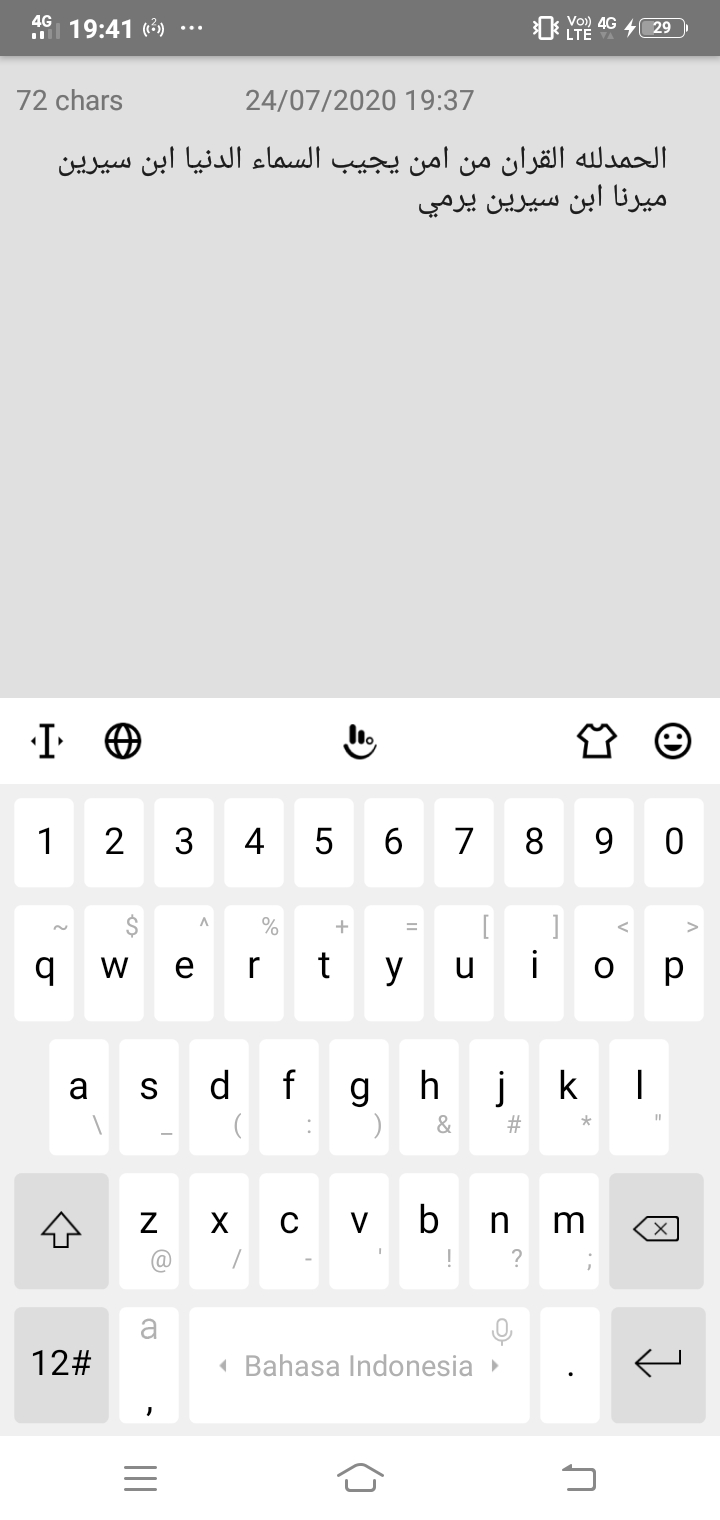Go to home via navigation bar
The width and height of the screenshot is (720, 1520).
(x=360, y=1477)
